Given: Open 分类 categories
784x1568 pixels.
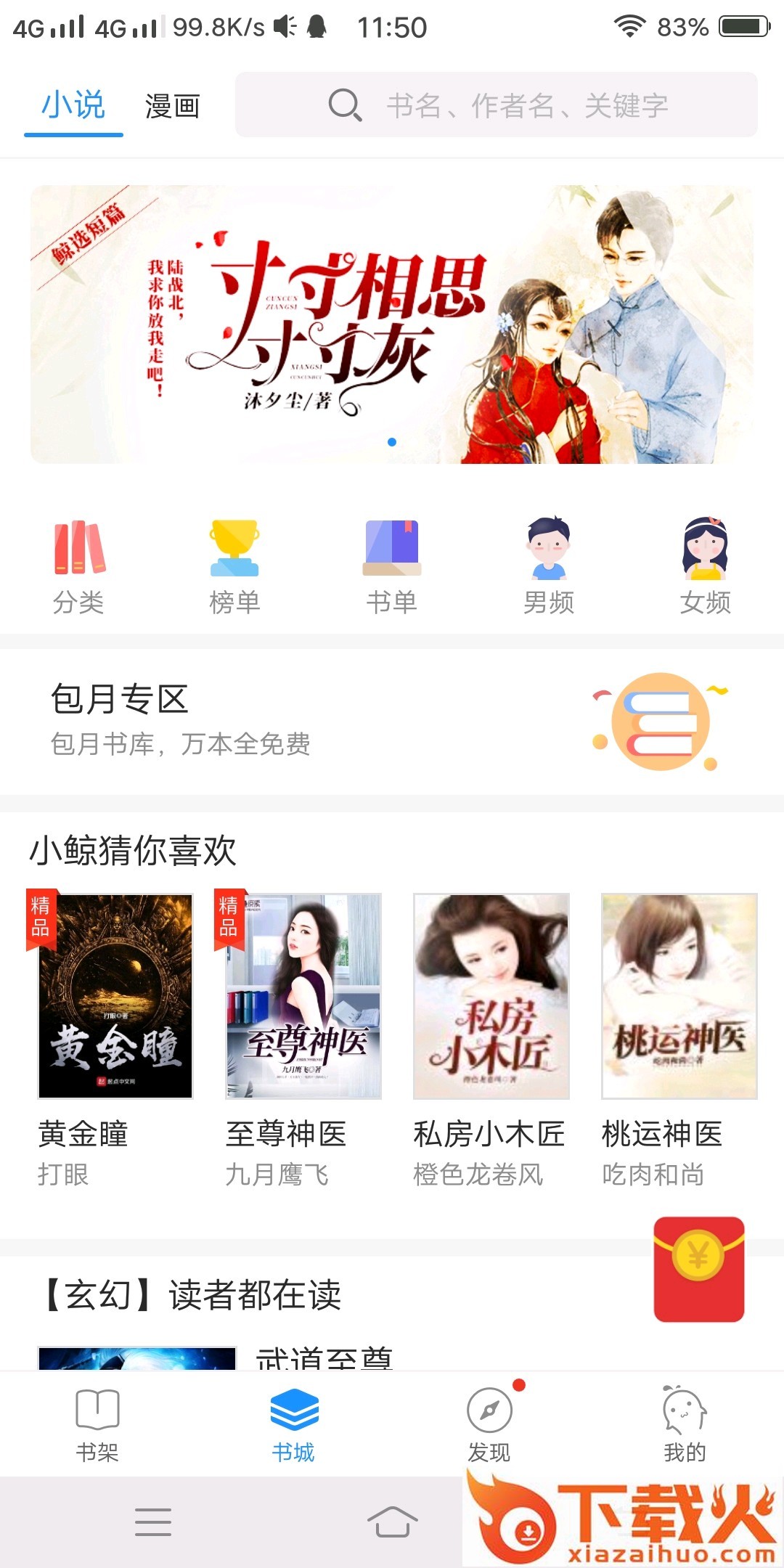Looking at the screenshot, I should click(78, 566).
